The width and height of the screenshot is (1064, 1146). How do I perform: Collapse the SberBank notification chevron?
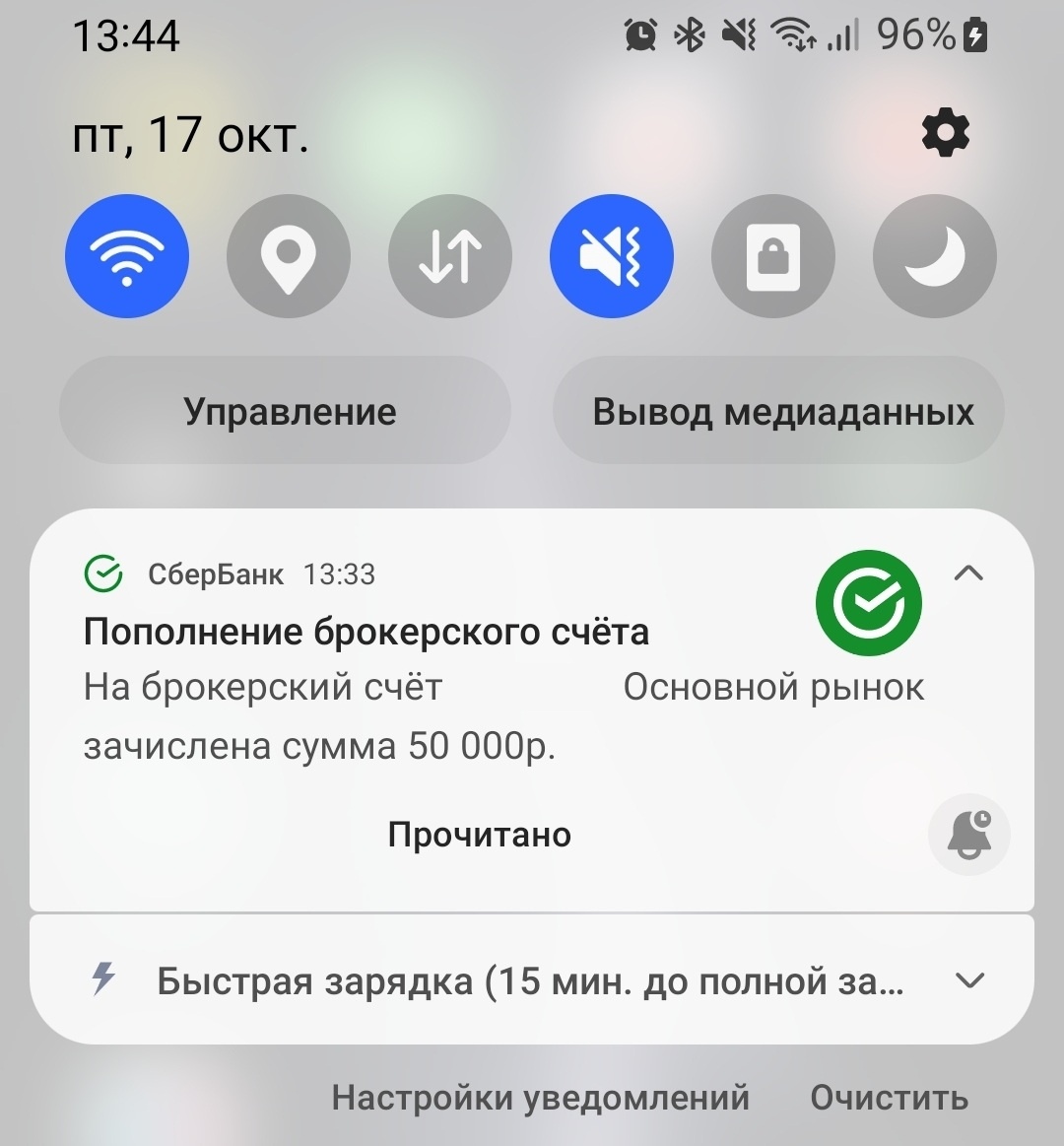(x=970, y=574)
